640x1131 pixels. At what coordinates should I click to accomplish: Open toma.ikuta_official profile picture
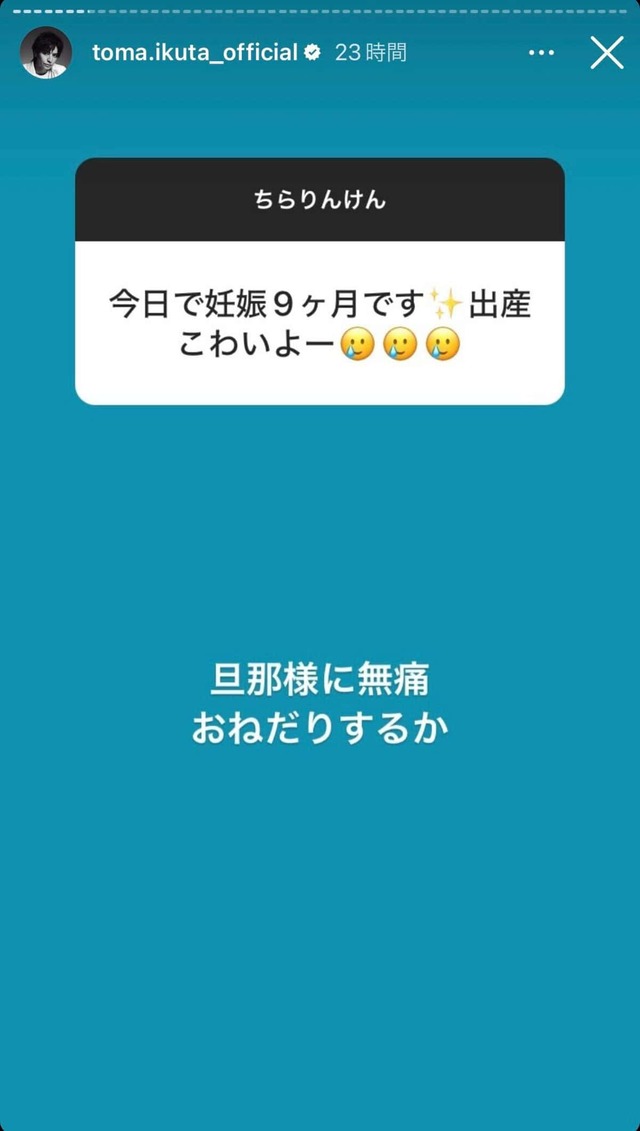pyautogui.click(x=46, y=53)
